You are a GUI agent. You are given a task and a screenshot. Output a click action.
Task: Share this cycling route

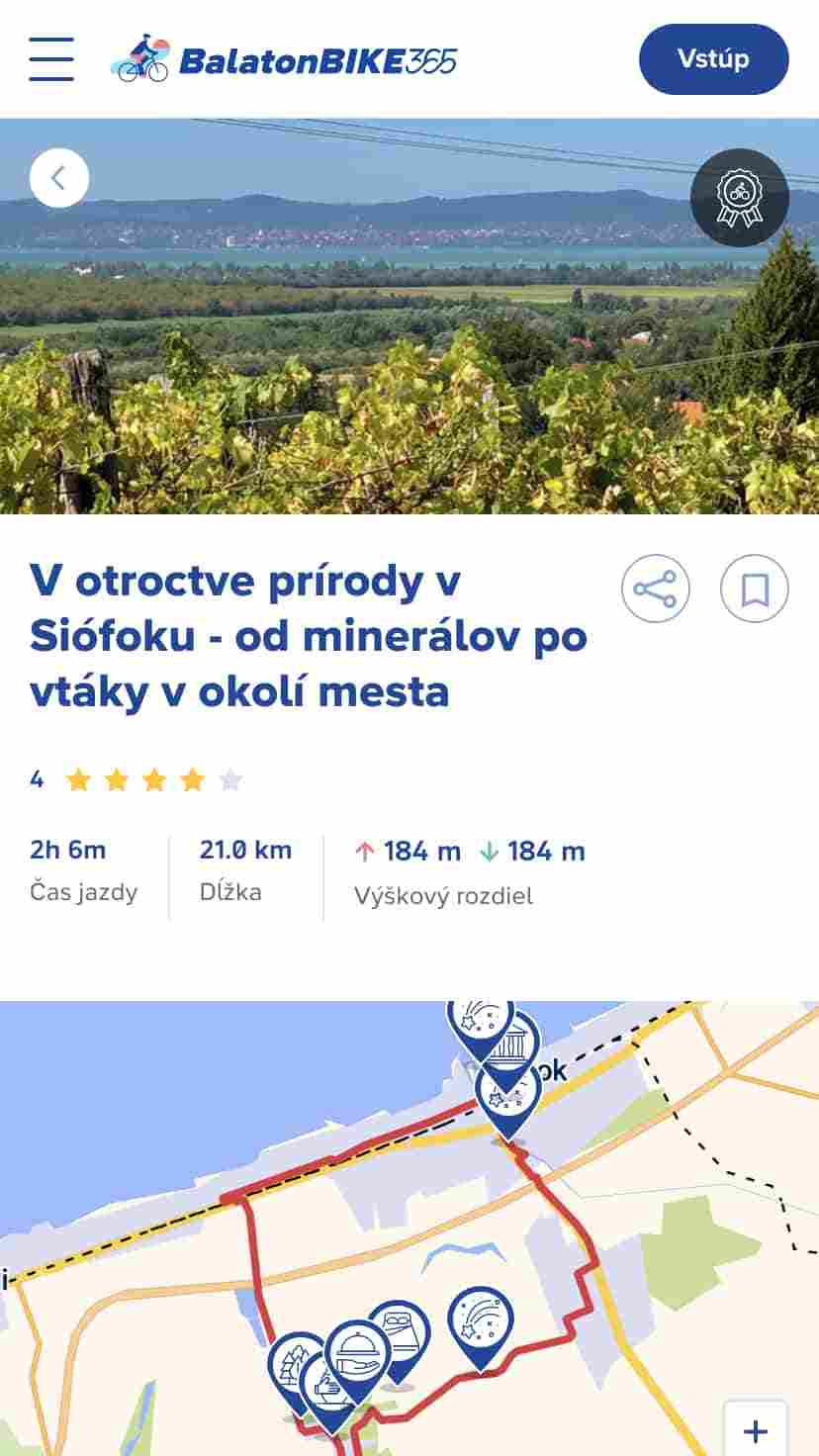pyautogui.click(x=655, y=590)
